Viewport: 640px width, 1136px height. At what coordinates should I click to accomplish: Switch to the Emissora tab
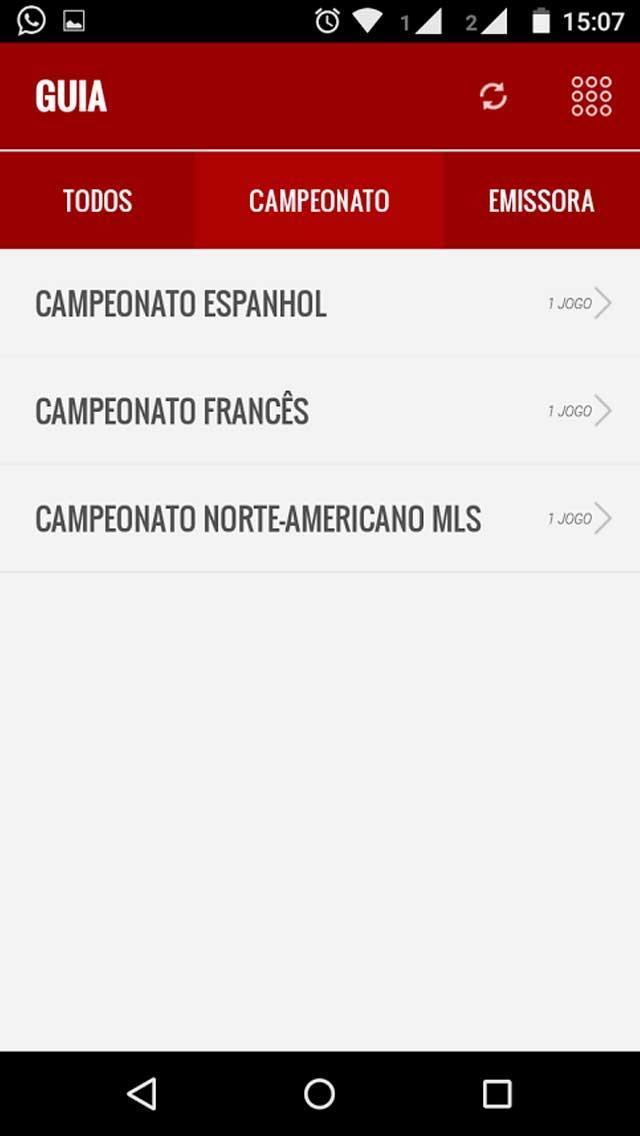(x=541, y=201)
